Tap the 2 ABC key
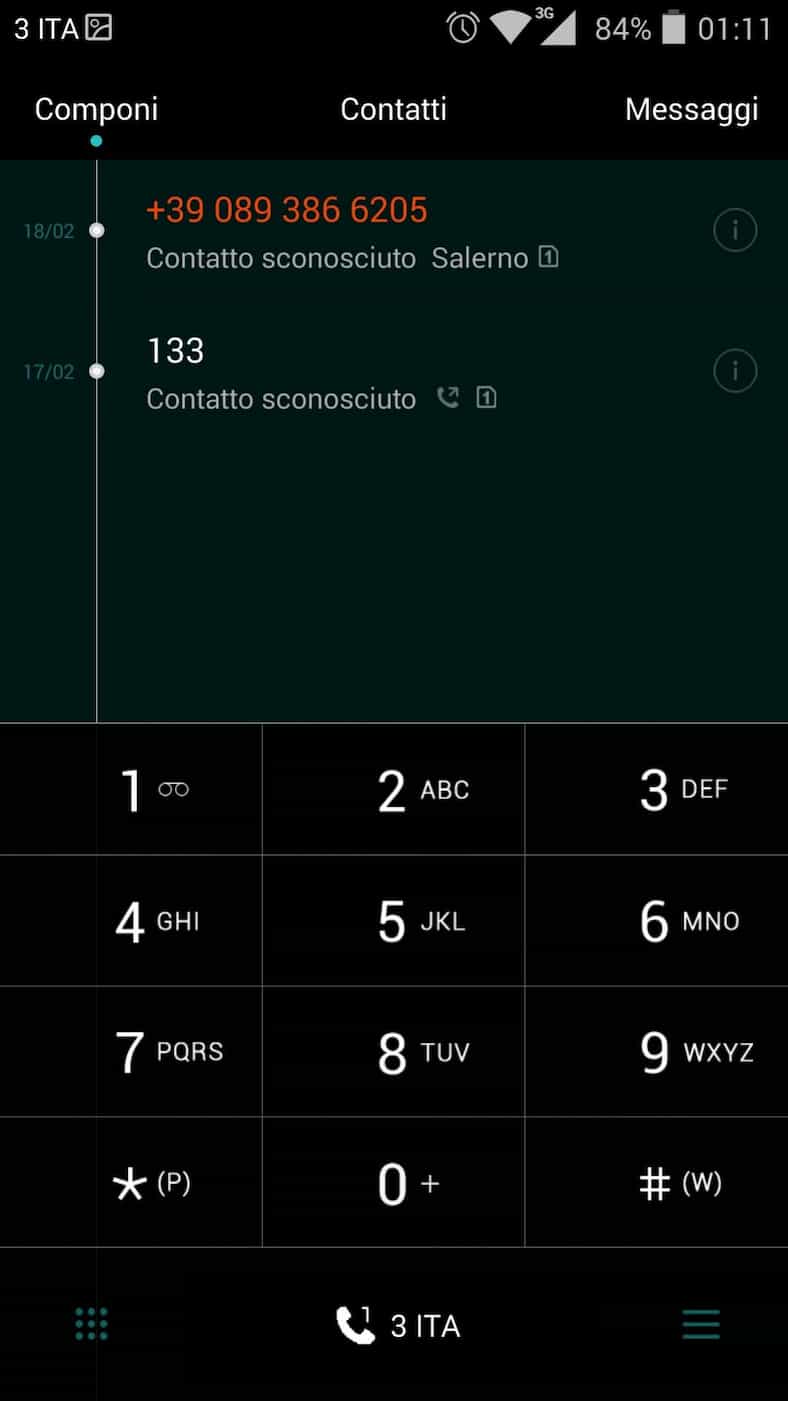Screen dimensions: 788x1401 pos(393,790)
